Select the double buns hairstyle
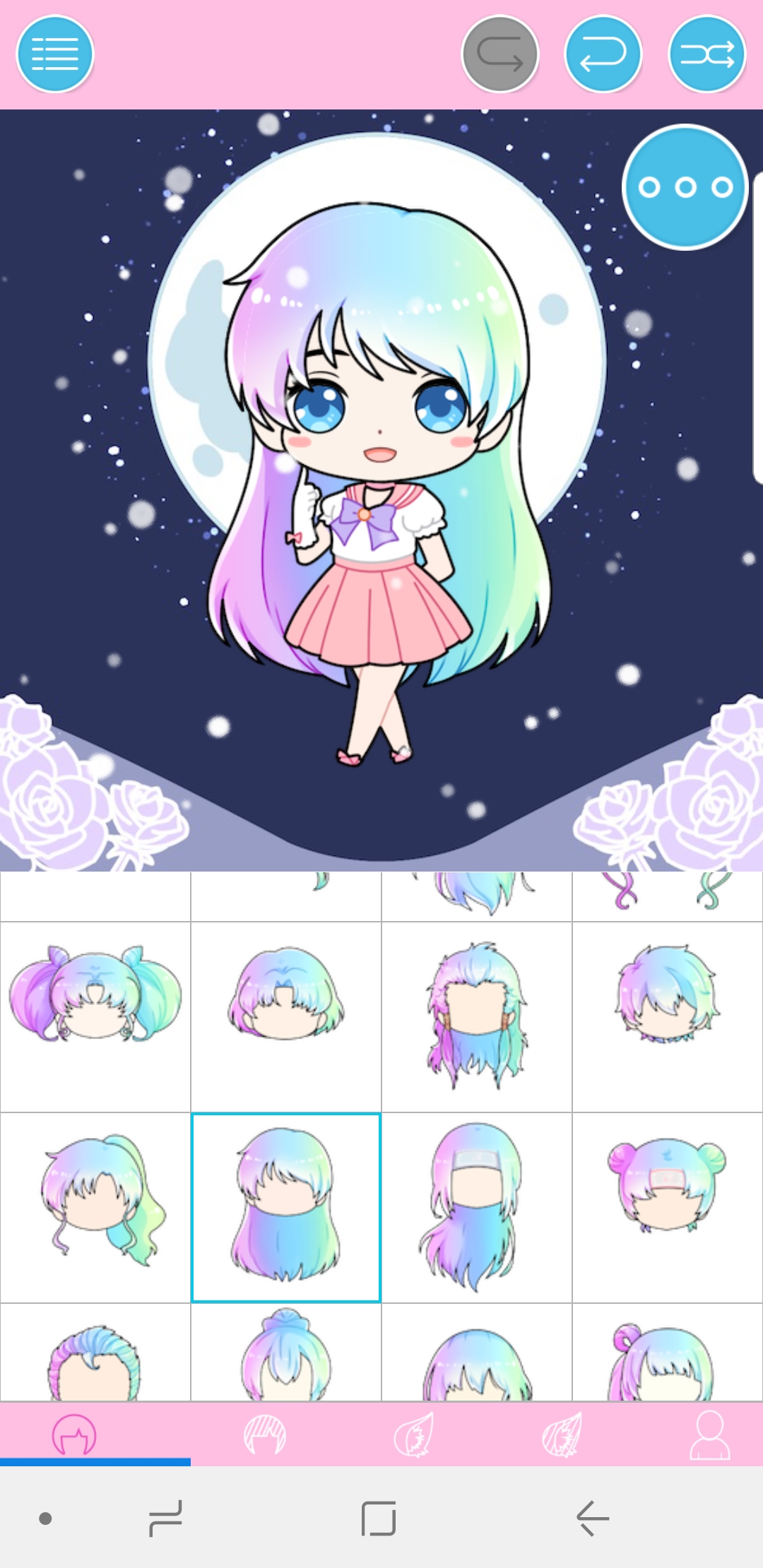The height and width of the screenshot is (1568, 763). [x=668, y=1208]
